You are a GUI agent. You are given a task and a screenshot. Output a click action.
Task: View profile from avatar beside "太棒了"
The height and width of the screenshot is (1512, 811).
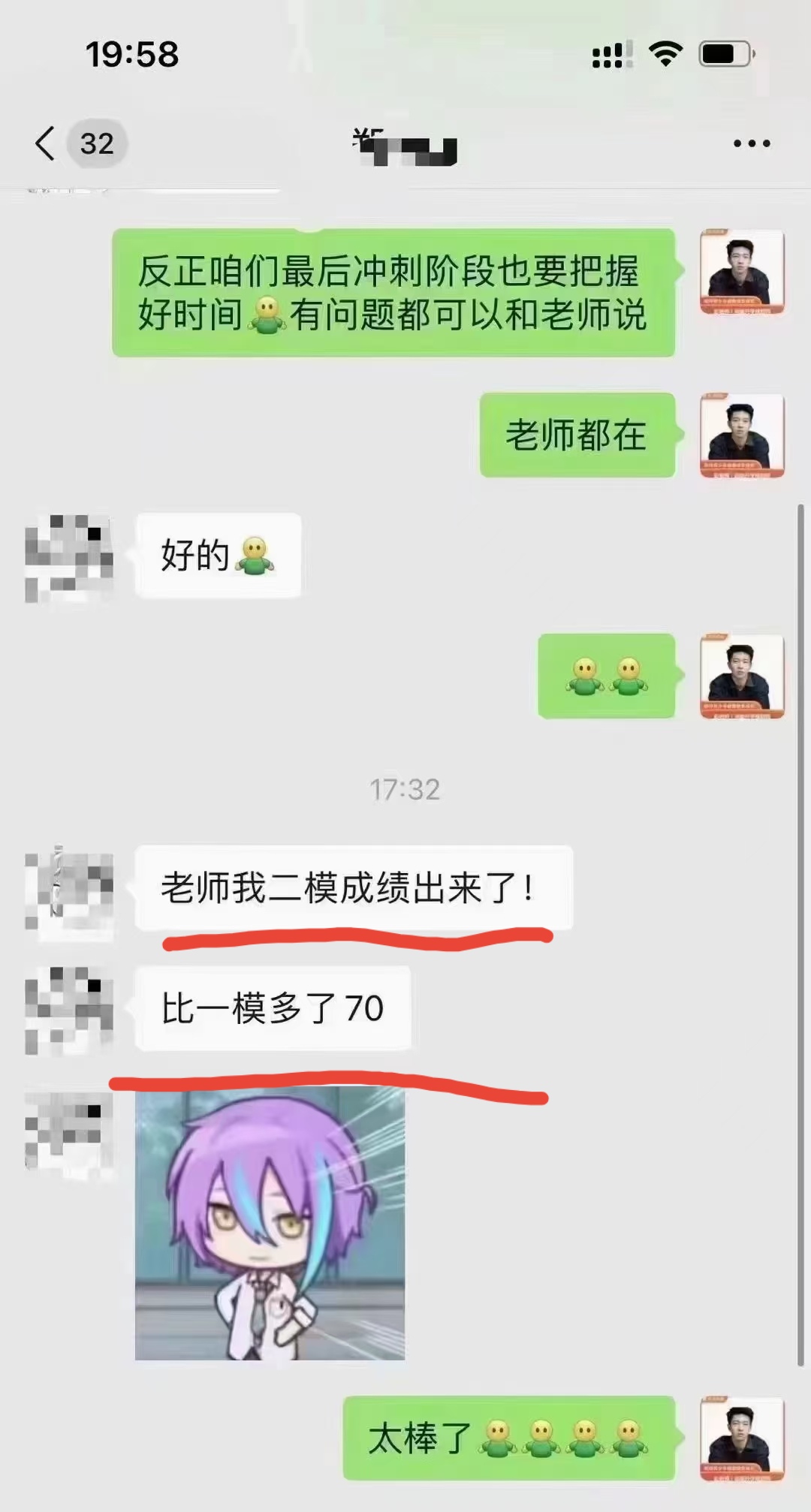742,1438
